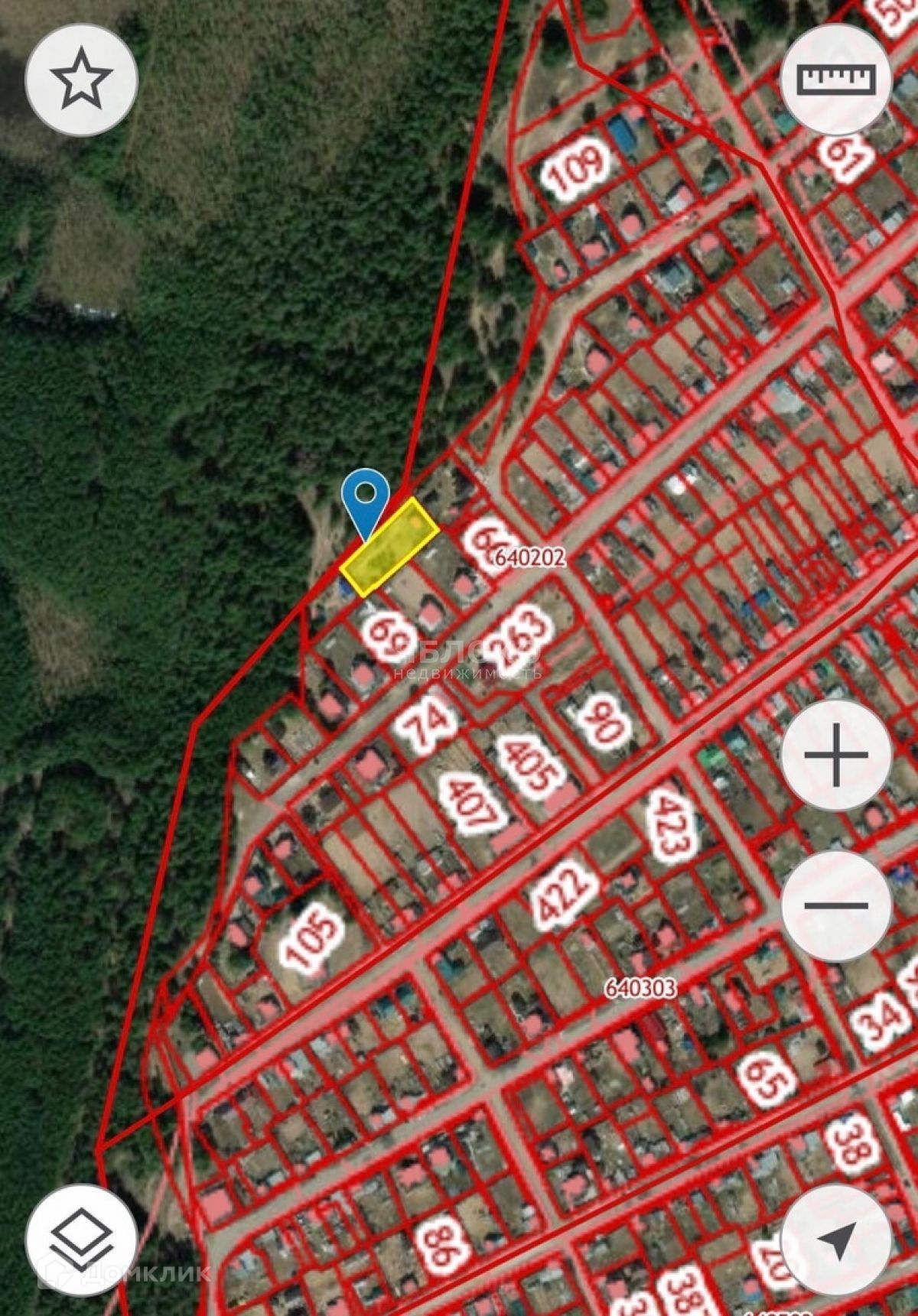Open the ruler measurement tool
The width and height of the screenshot is (918, 1316).
(x=836, y=79)
